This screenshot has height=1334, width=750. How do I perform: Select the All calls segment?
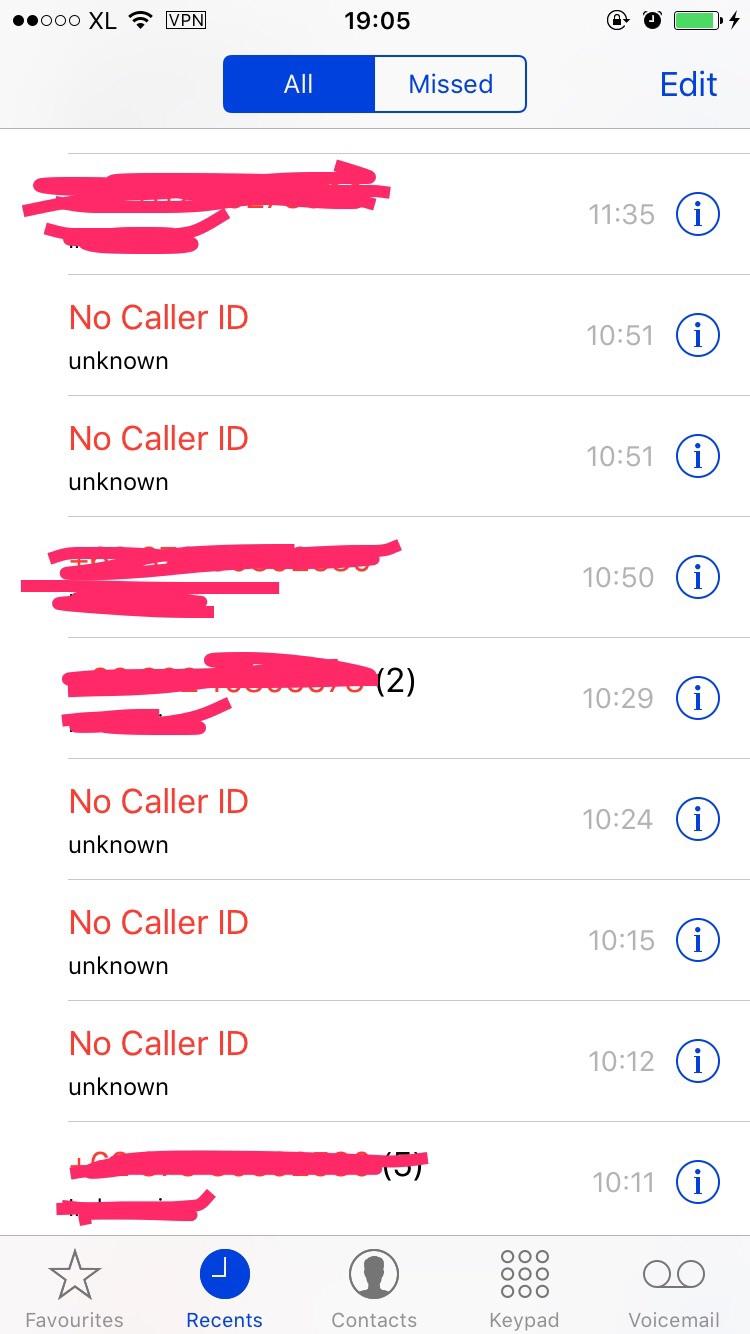pyautogui.click(x=299, y=84)
